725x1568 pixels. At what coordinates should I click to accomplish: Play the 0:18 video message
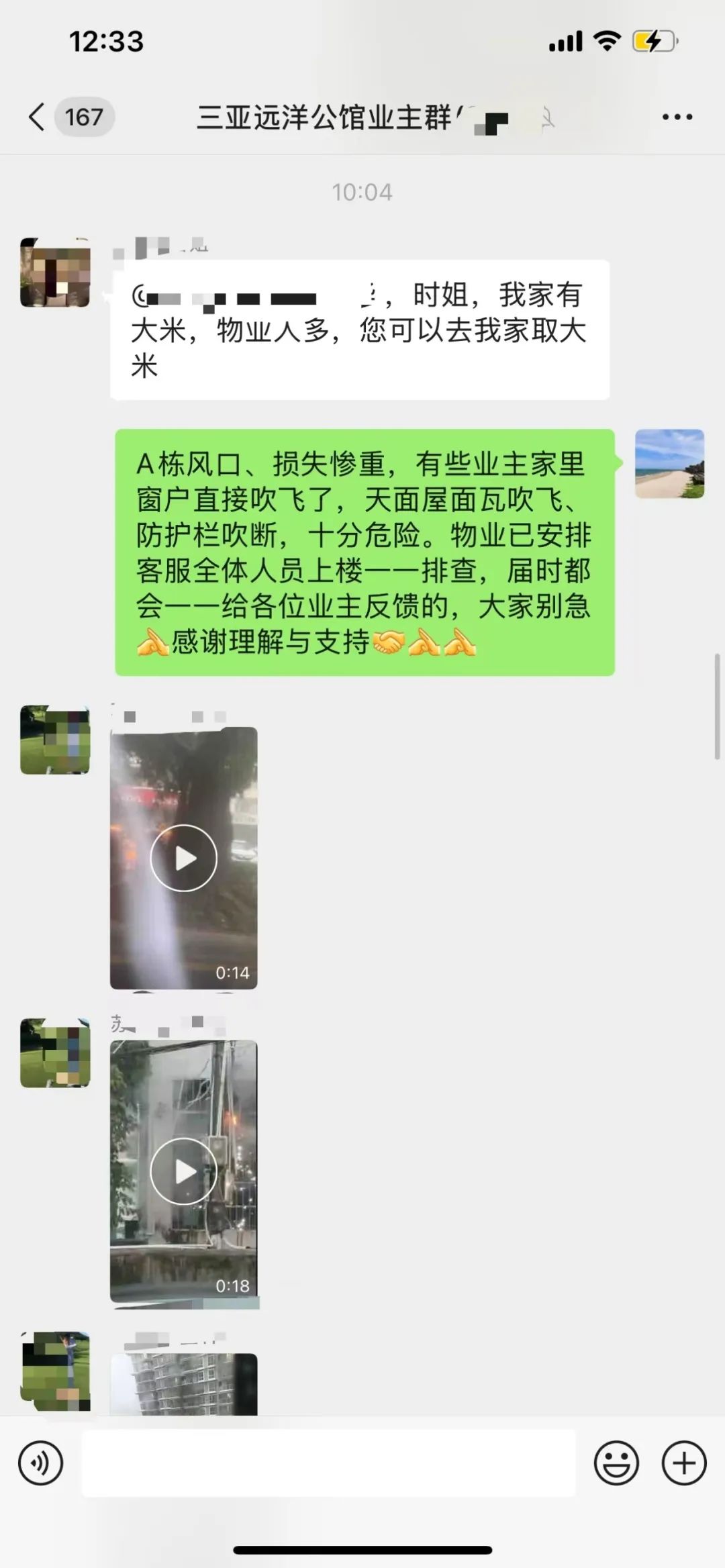coord(183,1171)
